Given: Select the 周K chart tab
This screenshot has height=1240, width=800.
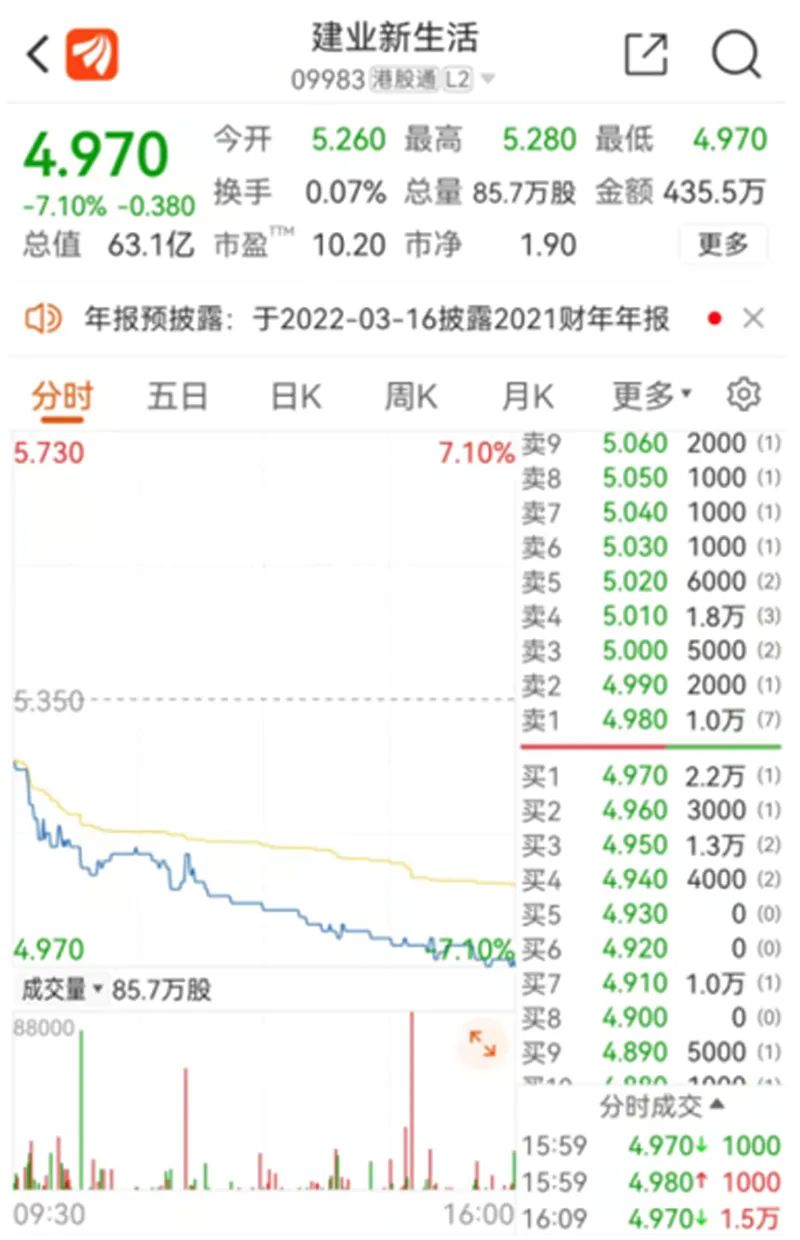Looking at the screenshot, I should coord(411,396).
